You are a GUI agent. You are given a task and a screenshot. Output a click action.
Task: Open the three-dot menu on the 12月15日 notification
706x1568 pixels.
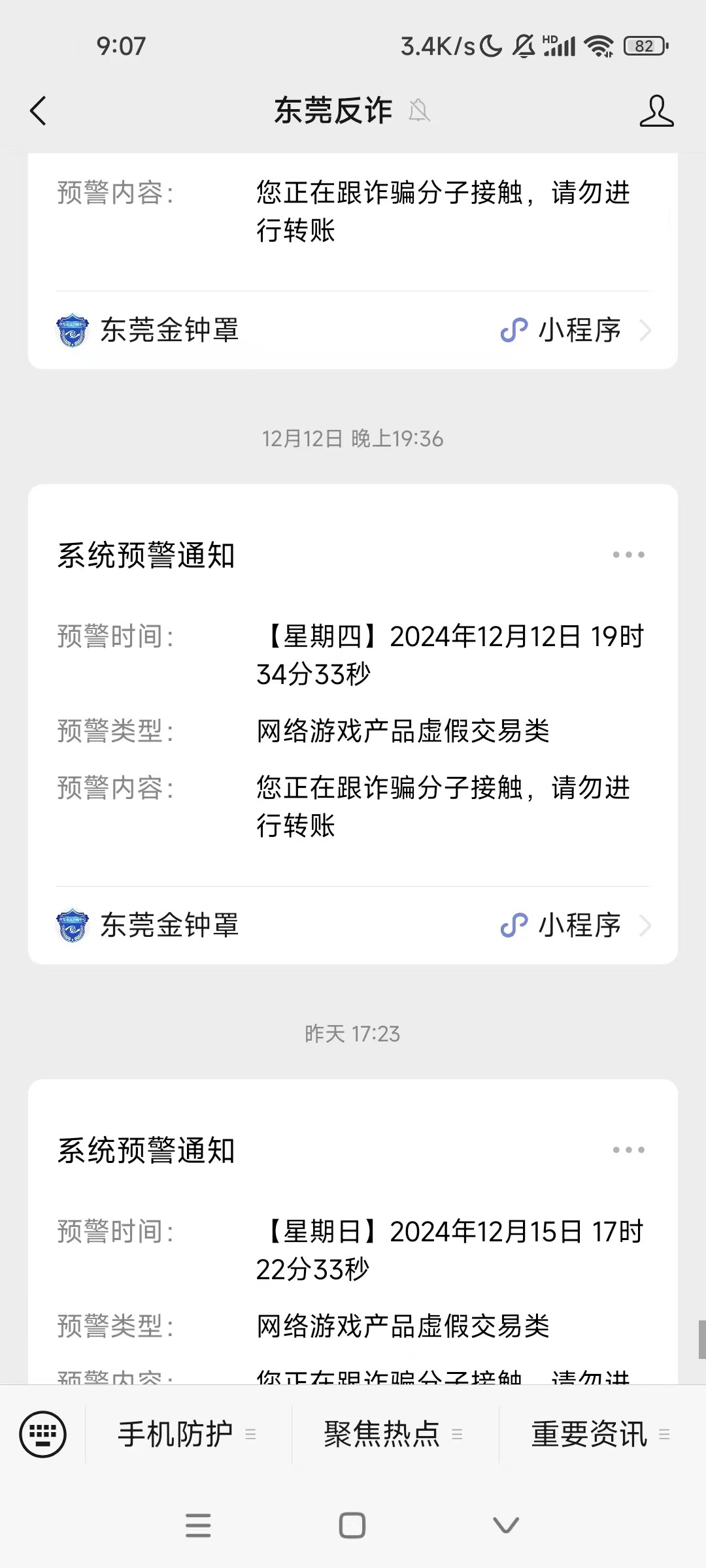628,1150
